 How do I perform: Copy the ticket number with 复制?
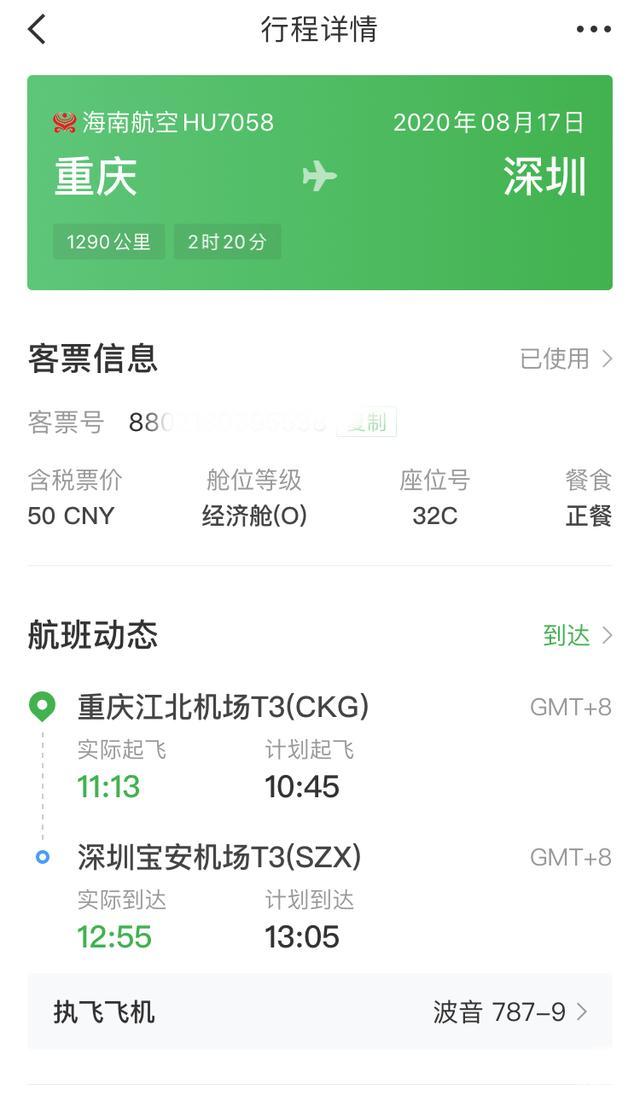tap(367, 421)
